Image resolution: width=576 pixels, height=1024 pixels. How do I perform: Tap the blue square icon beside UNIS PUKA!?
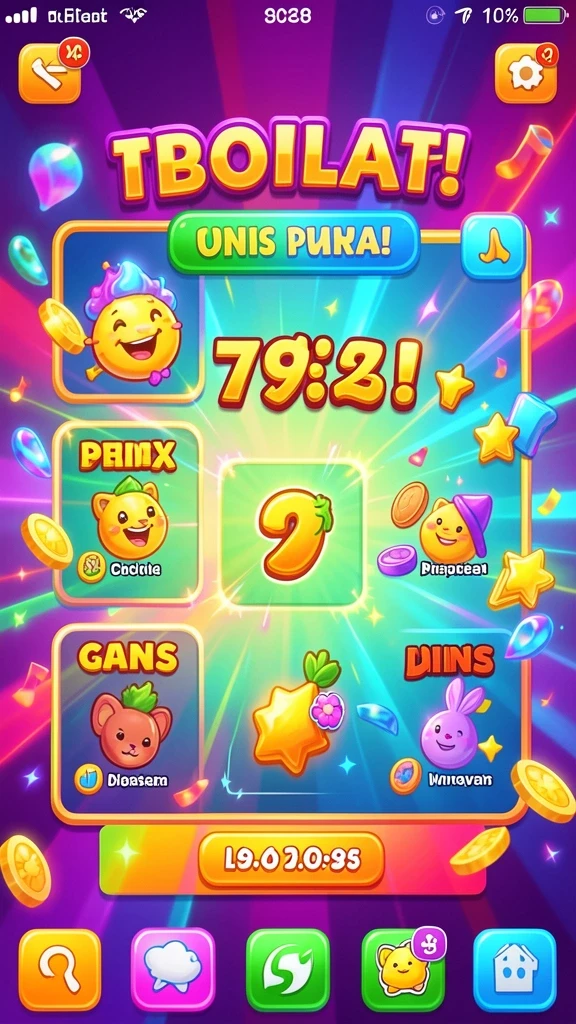pos(493,246)
